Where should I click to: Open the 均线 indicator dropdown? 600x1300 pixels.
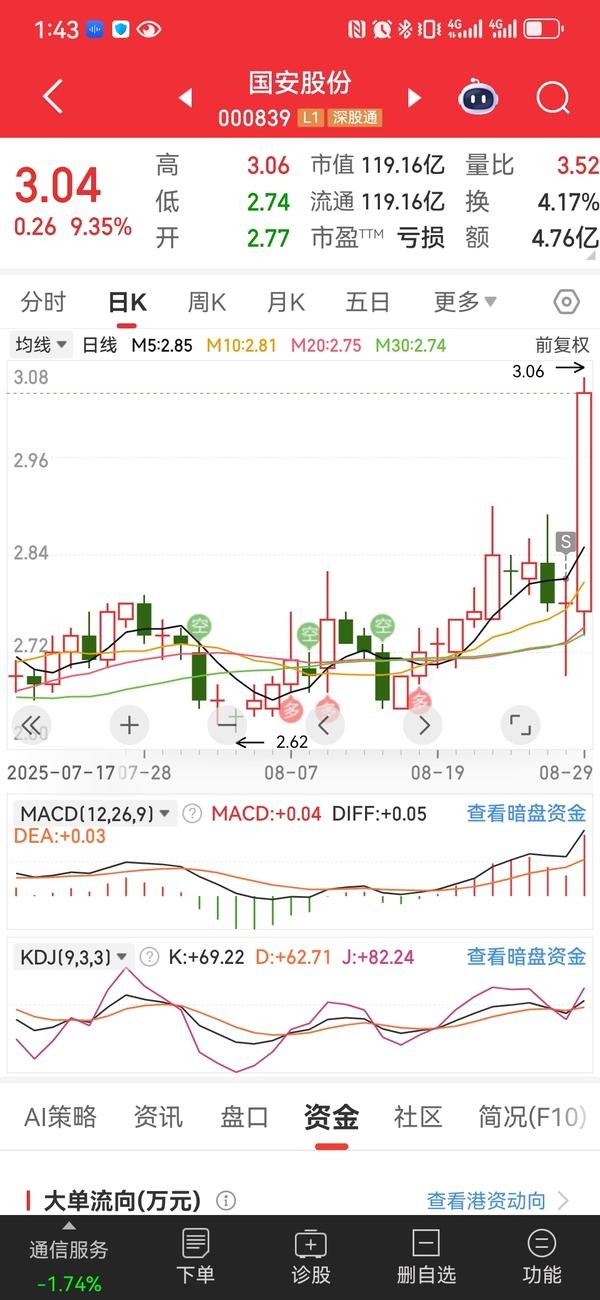tap(41, 345)
